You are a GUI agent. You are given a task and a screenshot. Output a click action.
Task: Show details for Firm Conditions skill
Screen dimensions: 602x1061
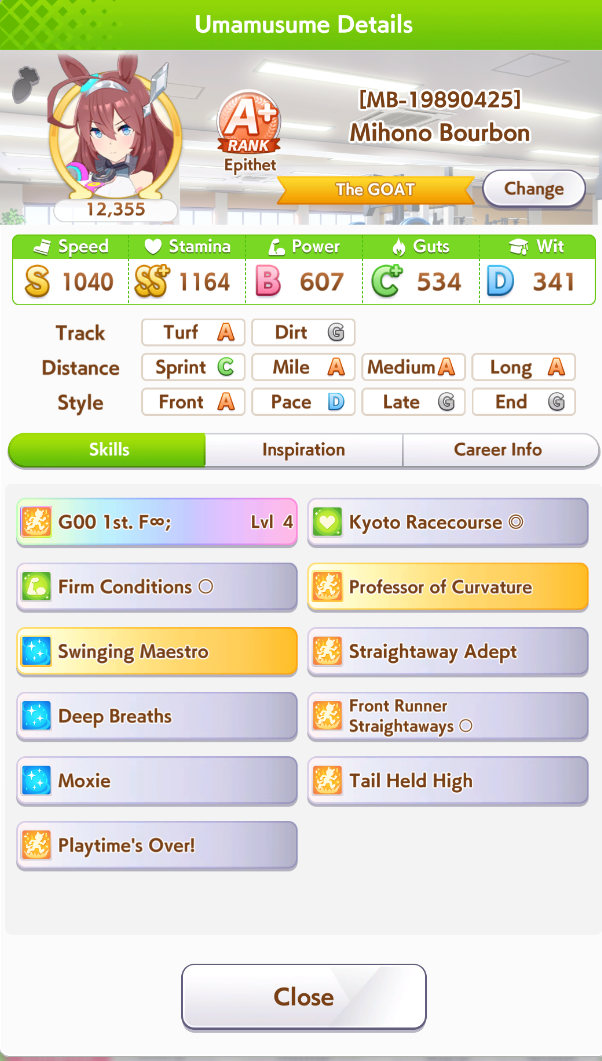pyautogui.click(x=157, y=587)
